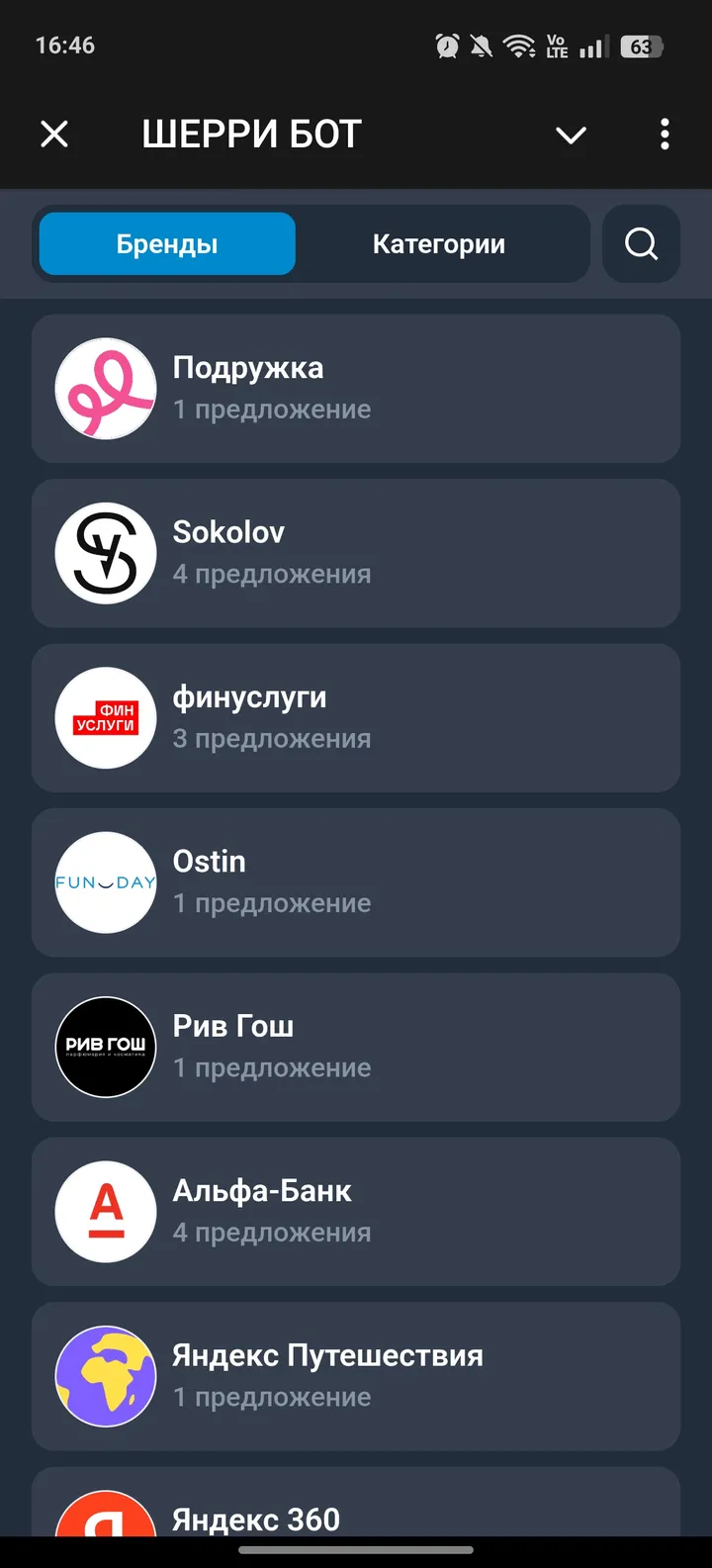Open the search magnifier button
Image resolution: width=712 pixels, height=1568 pixels.
tap(641, 244)
